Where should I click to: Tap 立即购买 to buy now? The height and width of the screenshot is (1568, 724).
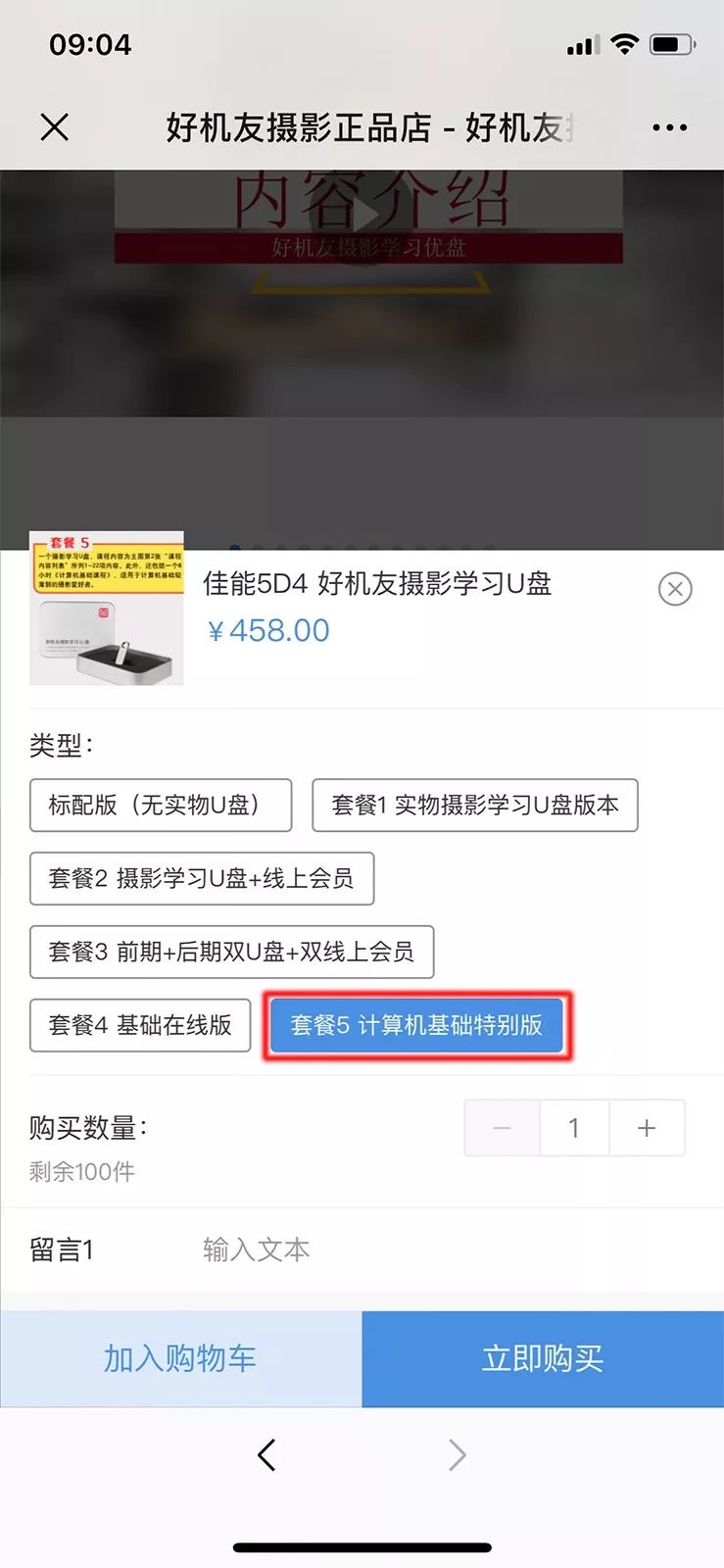543,1358
